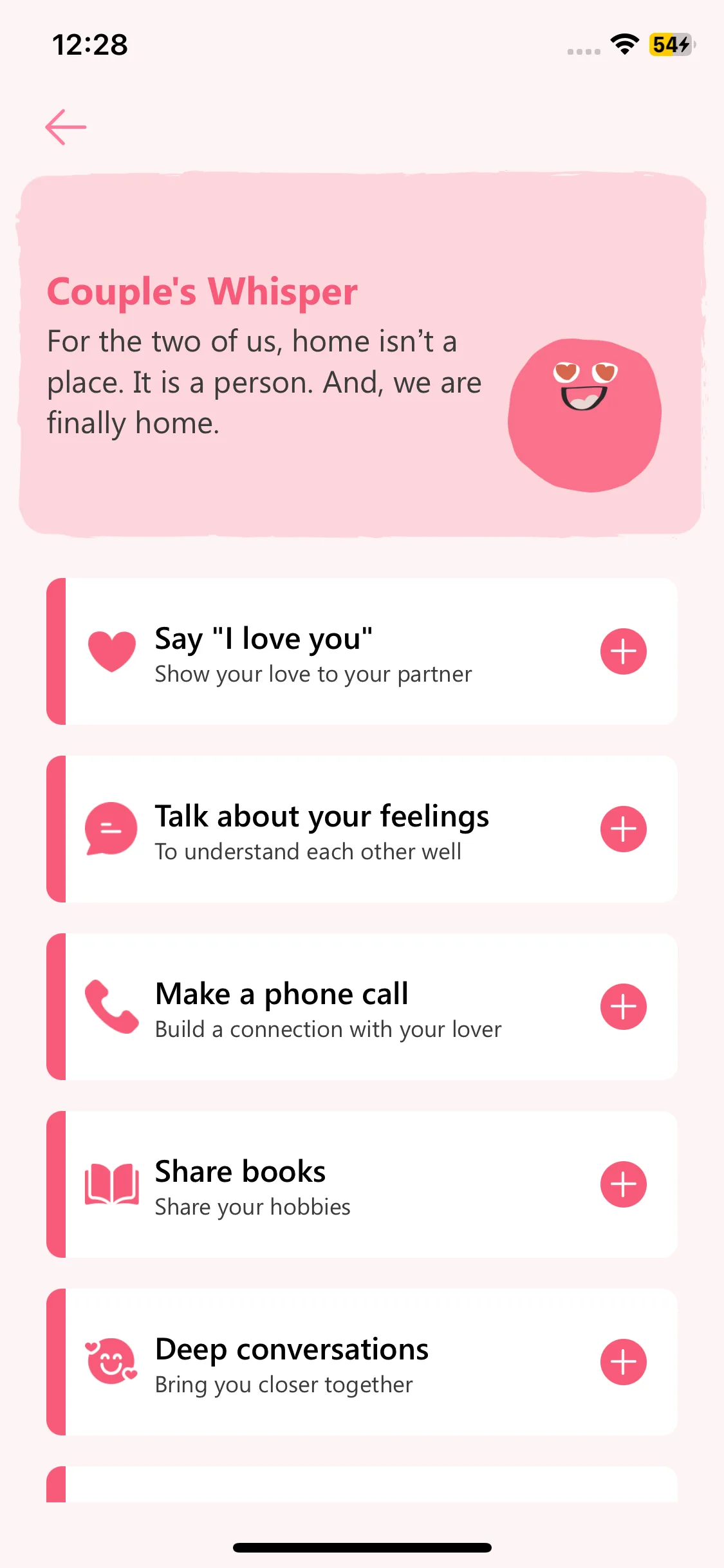Screen dimensions: 724x1568
Task: Add Talk about your feelings habit
Action: (623, 829)
